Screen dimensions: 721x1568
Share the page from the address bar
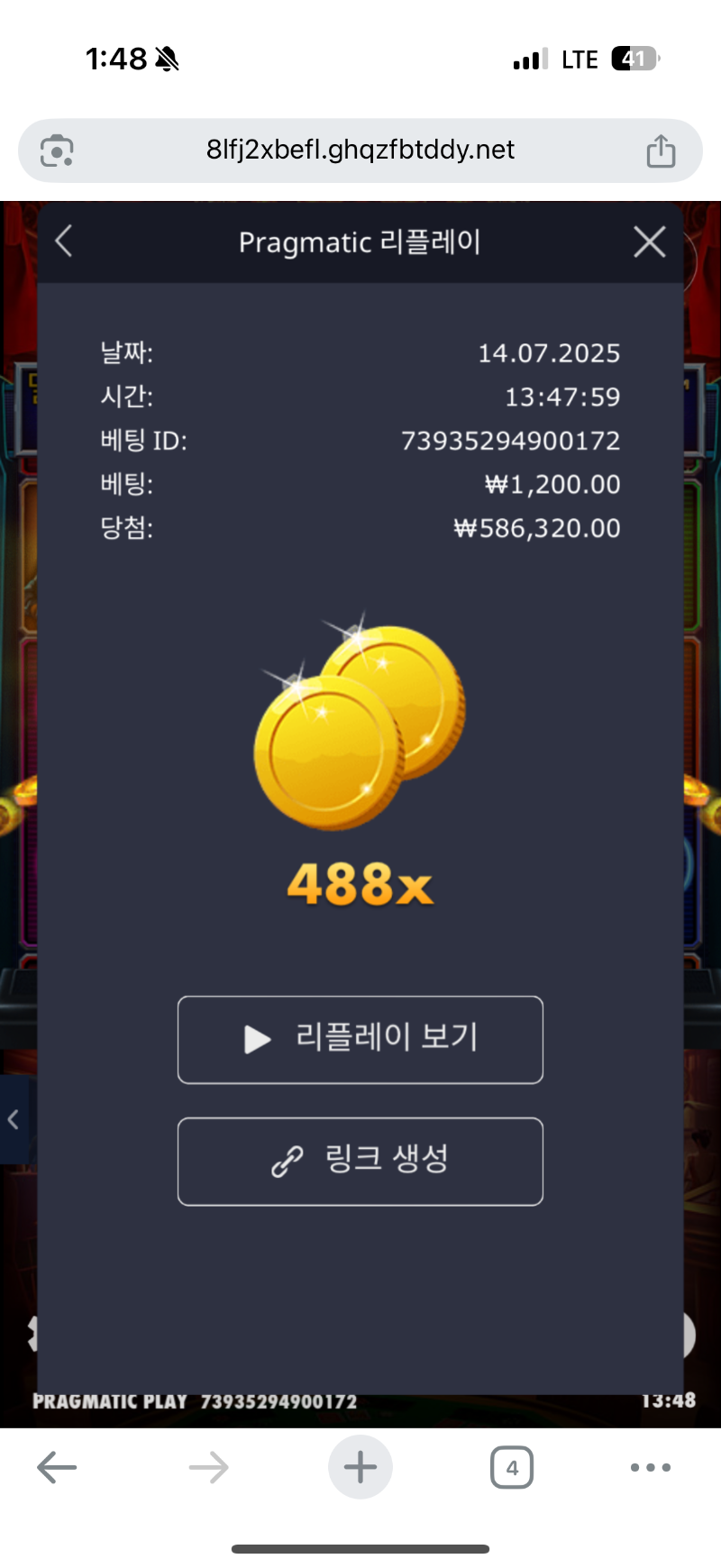pos(661,150)
